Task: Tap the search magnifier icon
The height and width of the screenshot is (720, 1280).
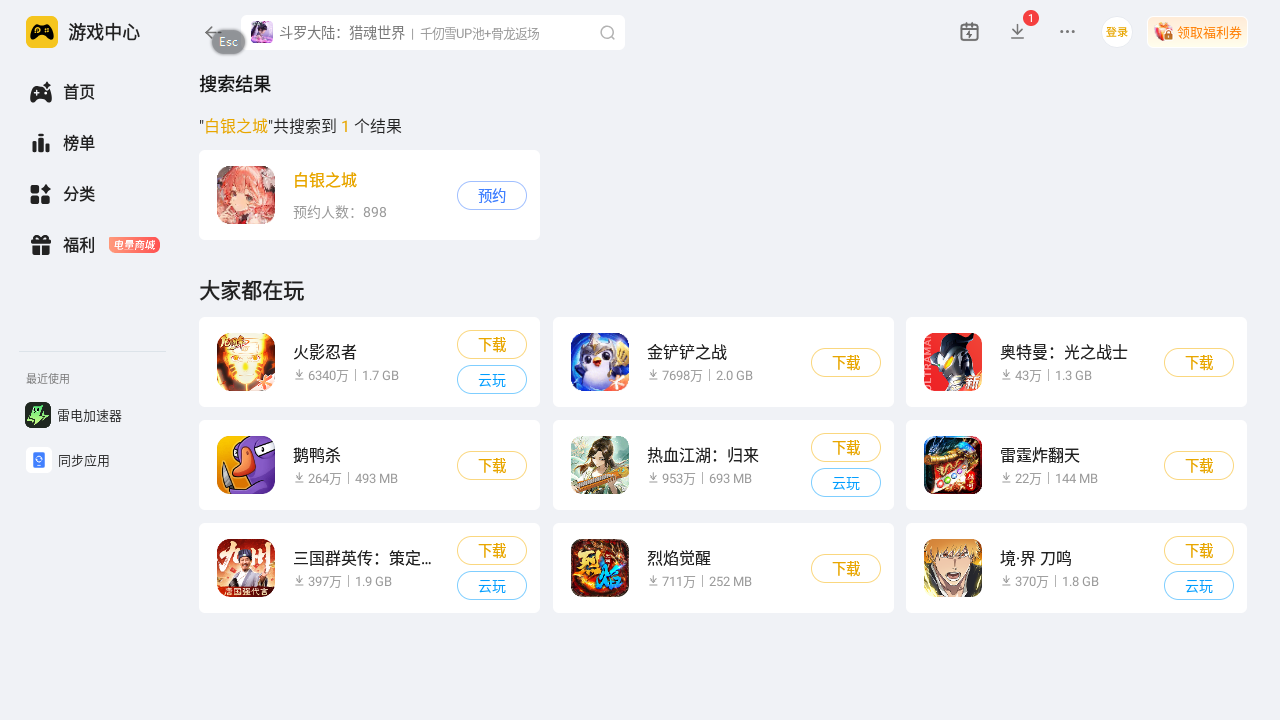Action: tap(607, 33)
